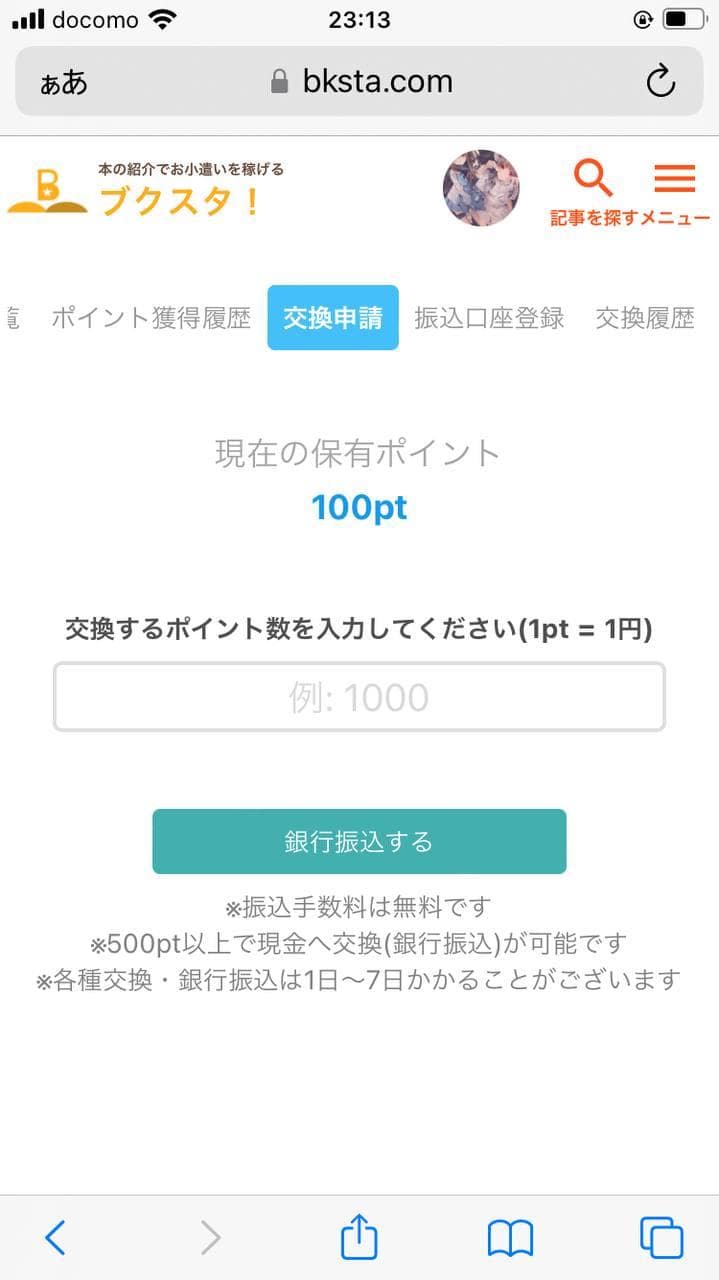This screenshot has width=719, height=1280.
Task: Select the 交換申請 tab
Action: click(333, 318)
